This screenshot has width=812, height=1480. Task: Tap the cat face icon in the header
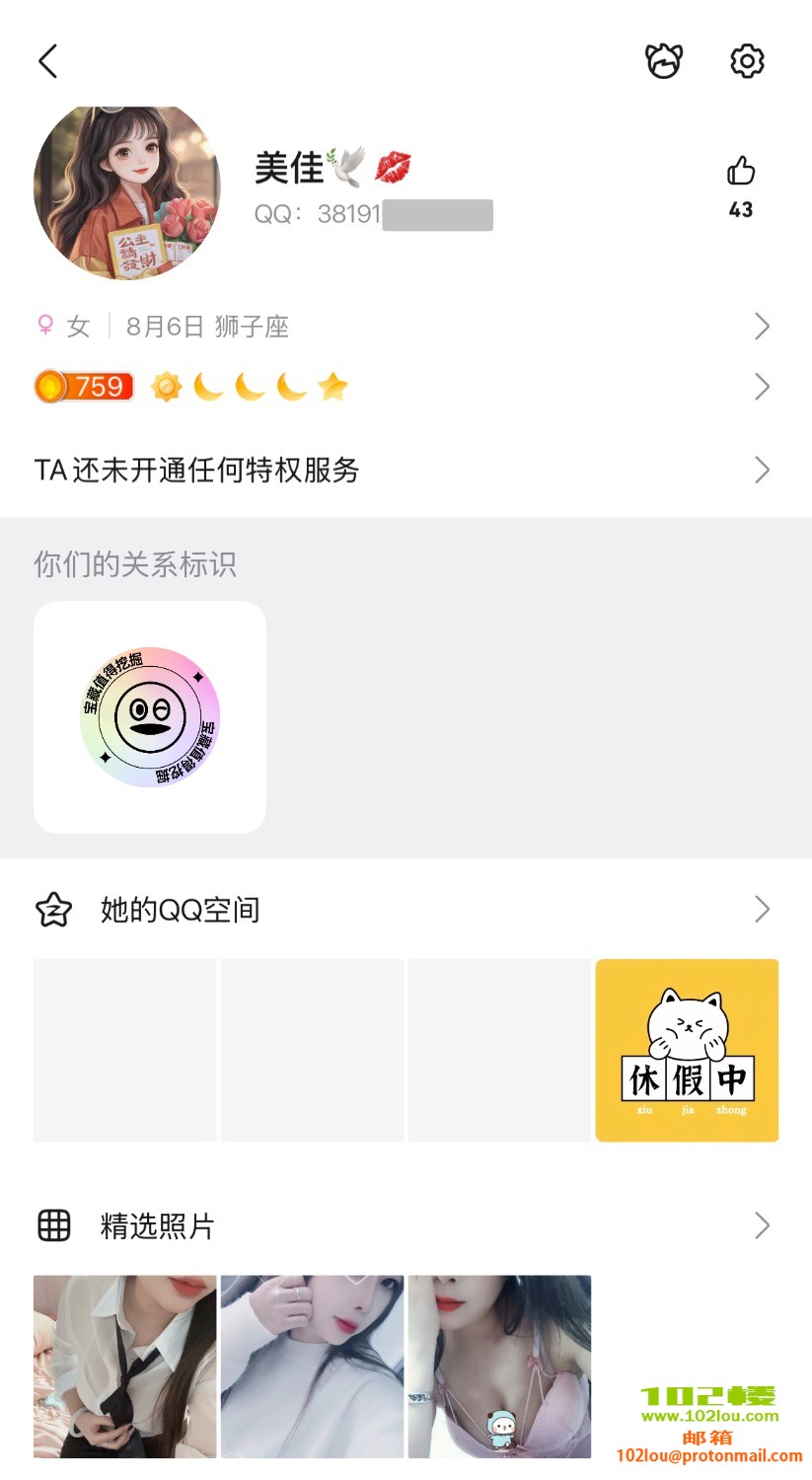(x=664, y=61)
